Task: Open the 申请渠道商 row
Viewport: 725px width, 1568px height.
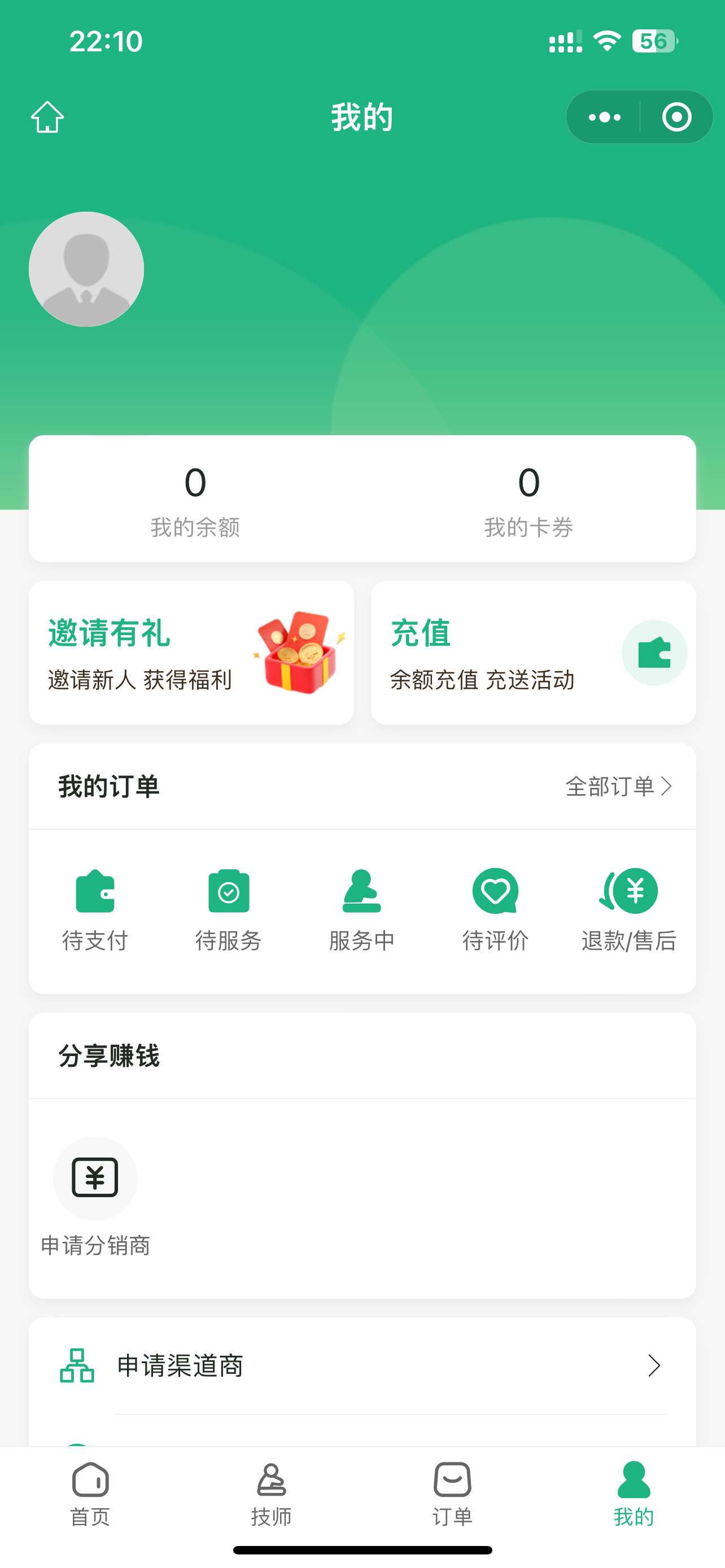Action: [362, 1366]
